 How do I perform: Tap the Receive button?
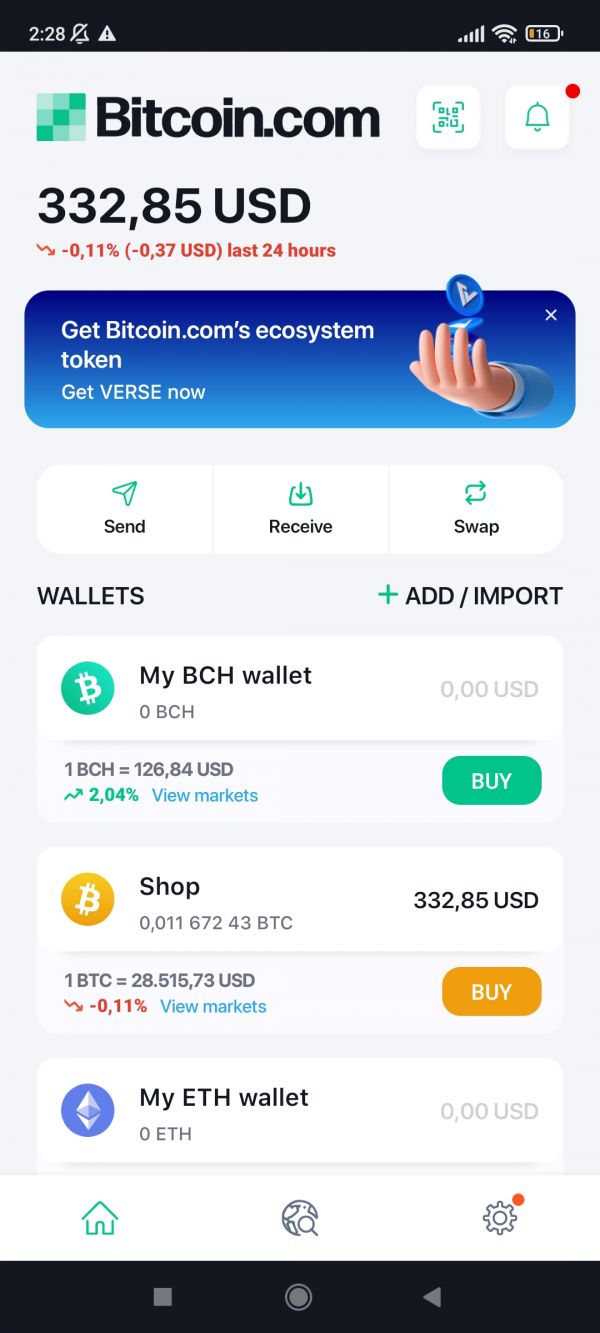(x=300, y=509)
